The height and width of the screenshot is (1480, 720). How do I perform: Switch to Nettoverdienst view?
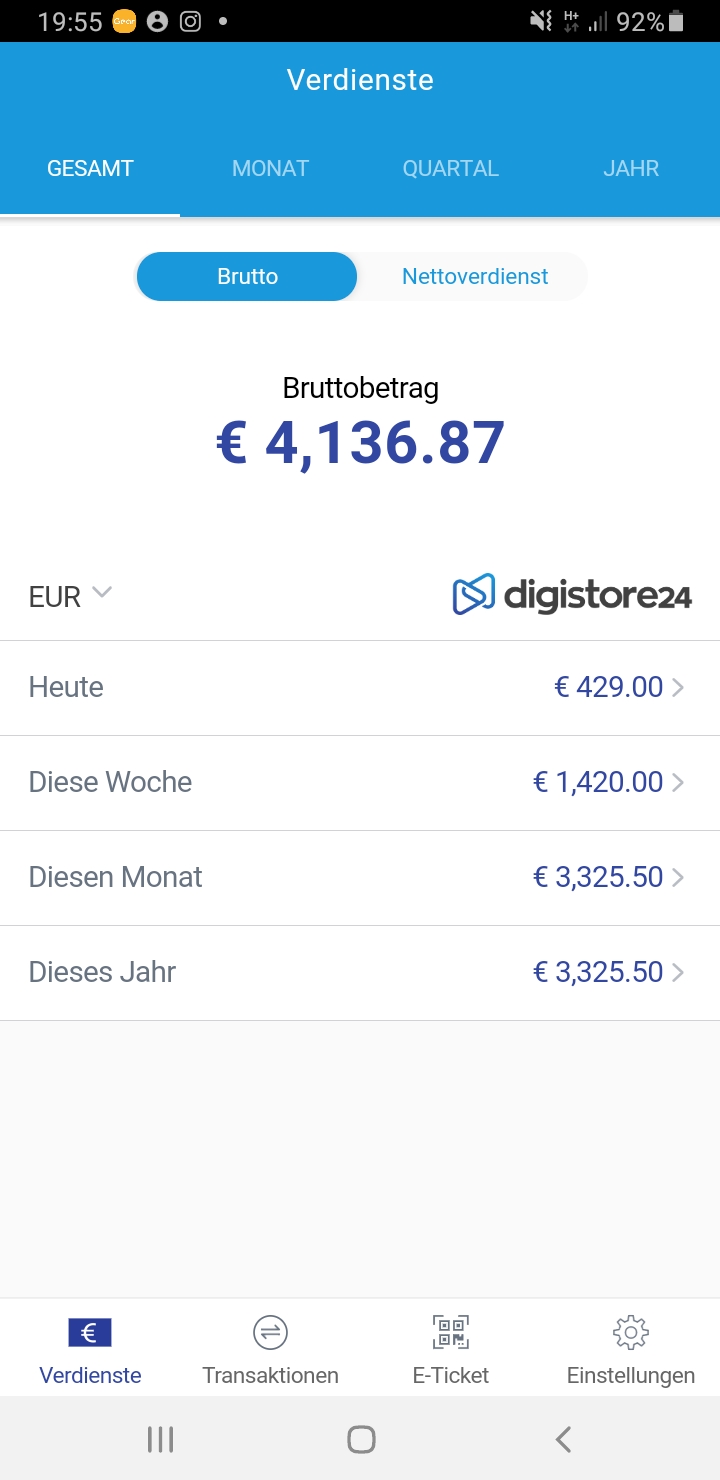pyautogui.click(x=474, y=277)
